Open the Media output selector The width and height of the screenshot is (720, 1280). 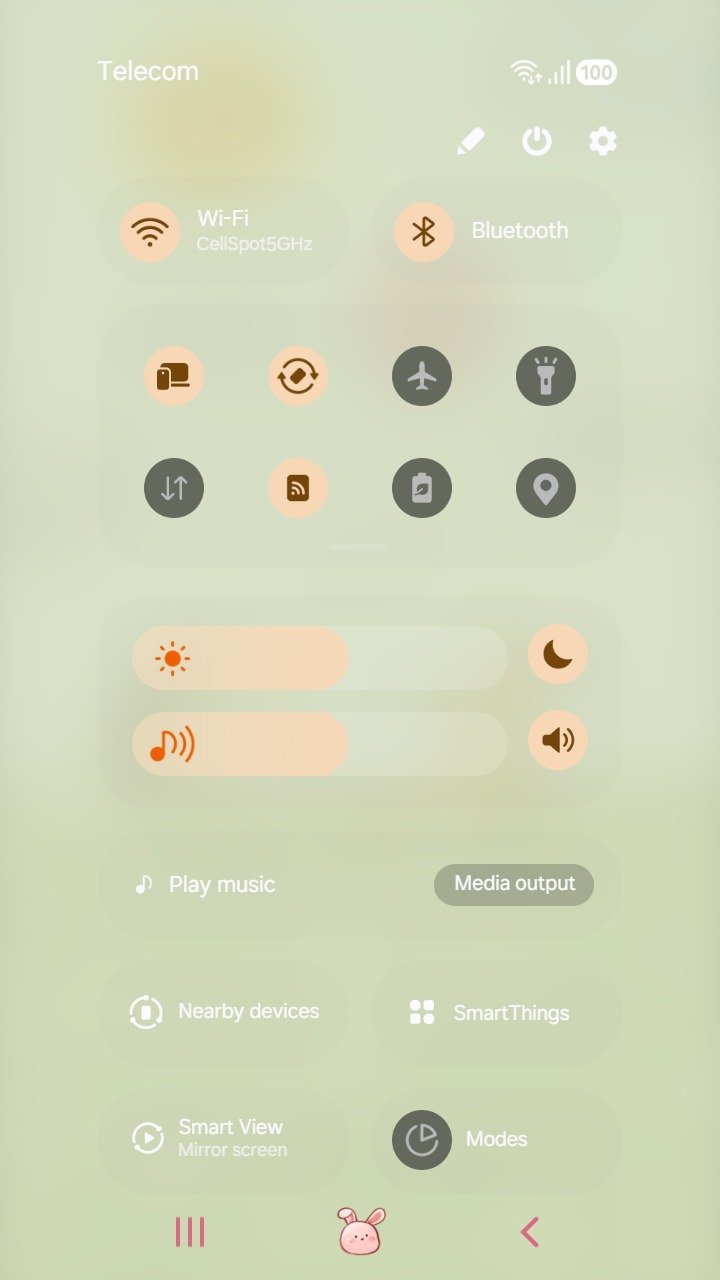click(514, 884)
